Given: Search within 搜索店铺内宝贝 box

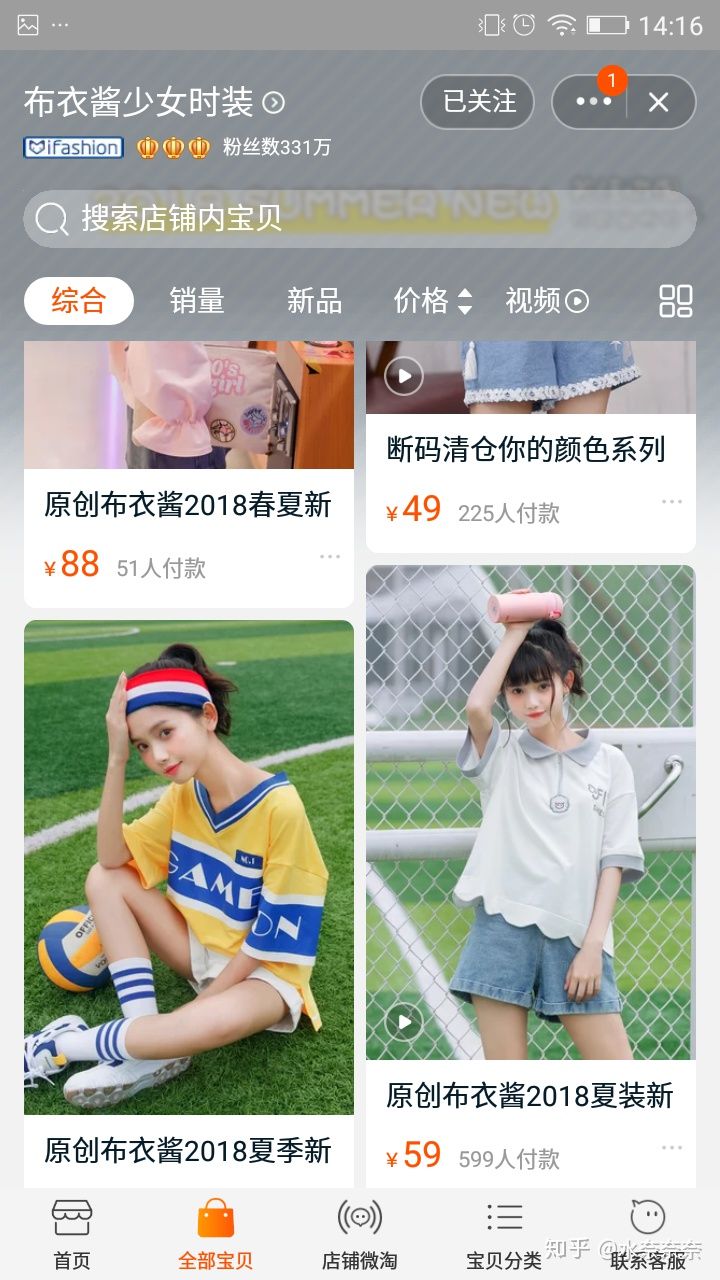Looking at the screenshot, I should [x=360, y=218].
